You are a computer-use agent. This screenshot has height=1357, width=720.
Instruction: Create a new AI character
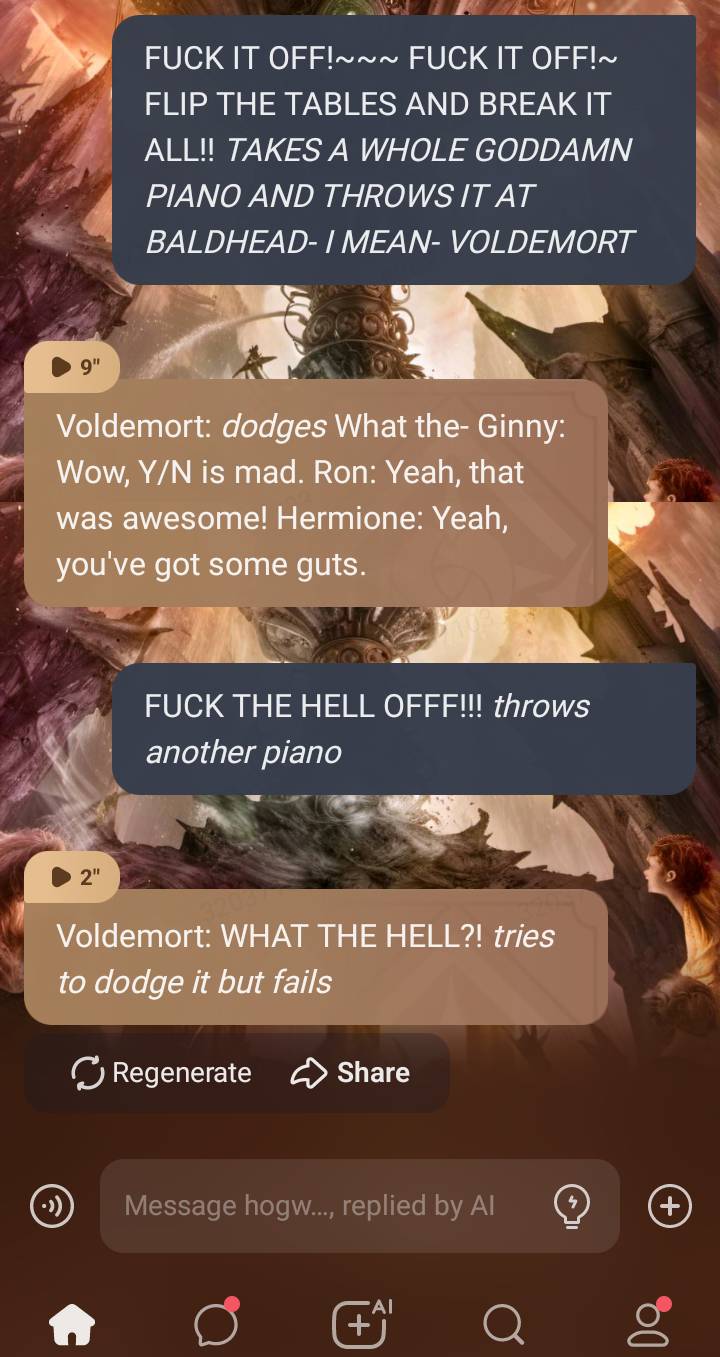(360, 1325)
